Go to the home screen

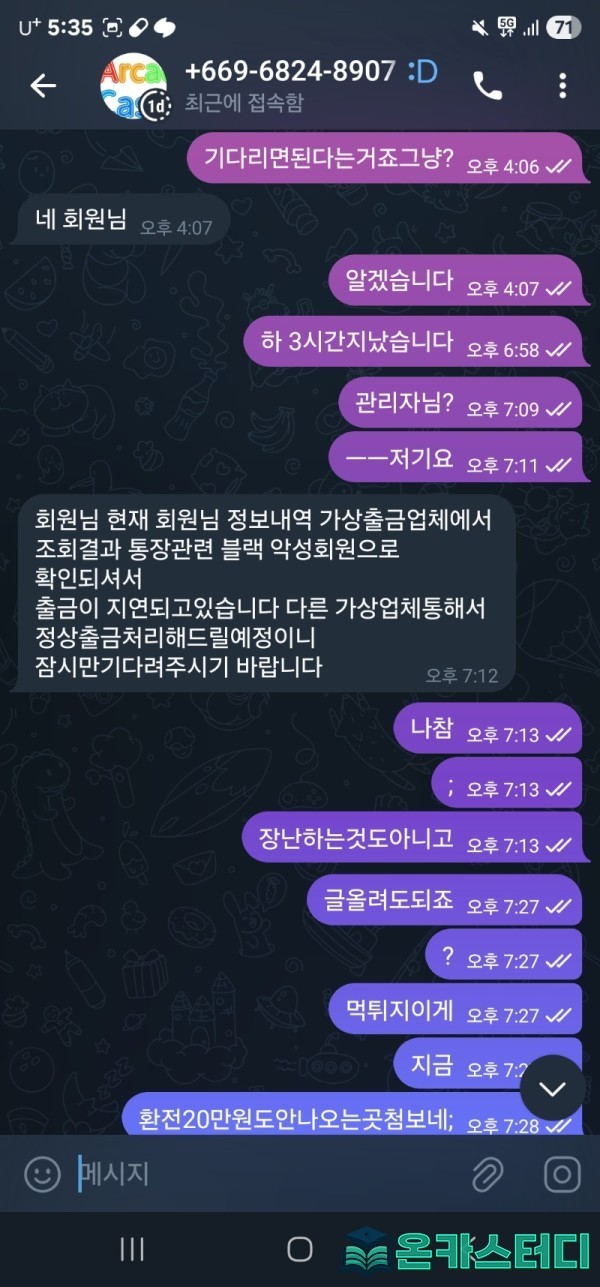300,1248
